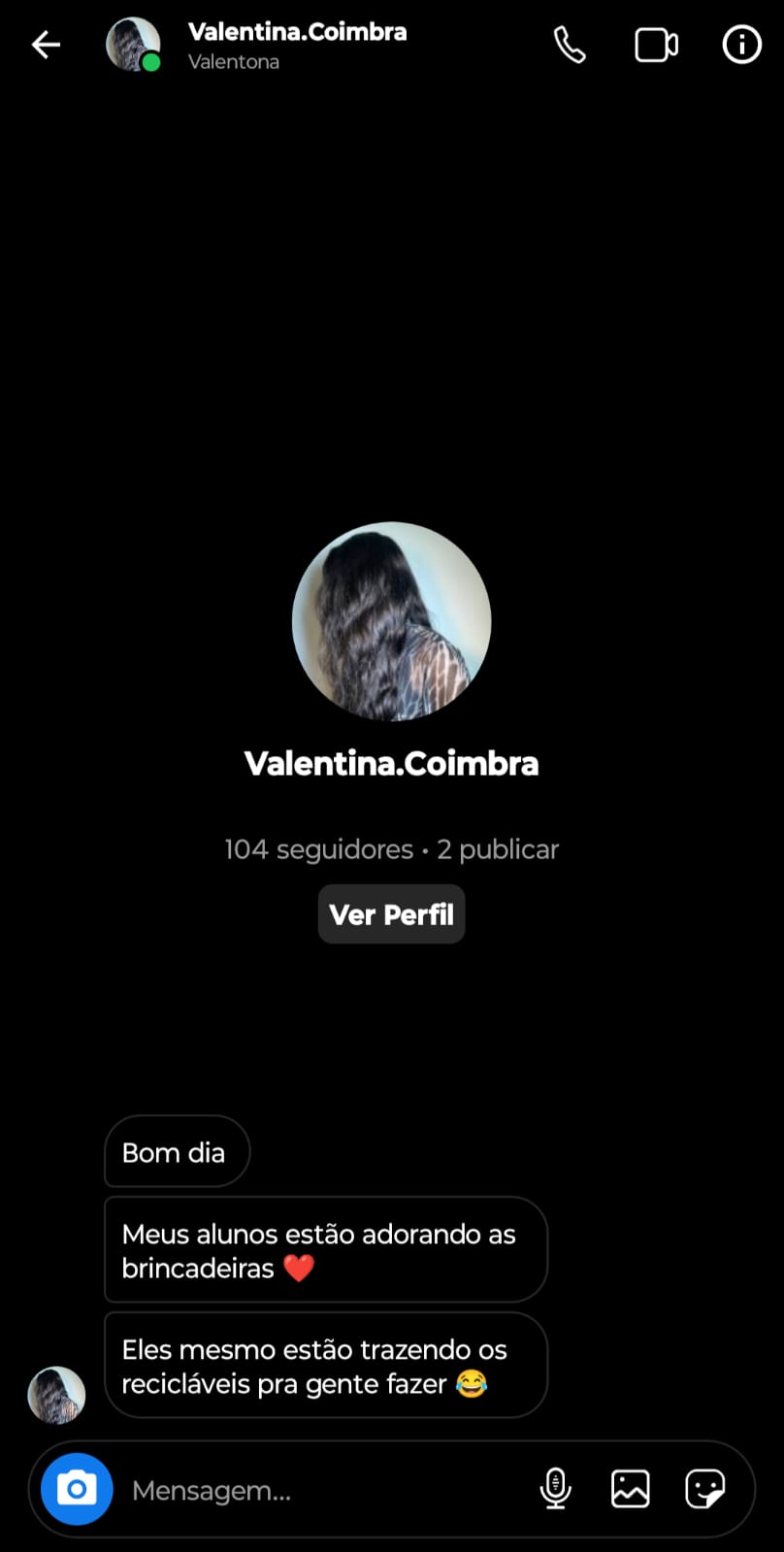Open the conversation info icon
This screenshot has width=784, height=1552.
coord(741,45)
